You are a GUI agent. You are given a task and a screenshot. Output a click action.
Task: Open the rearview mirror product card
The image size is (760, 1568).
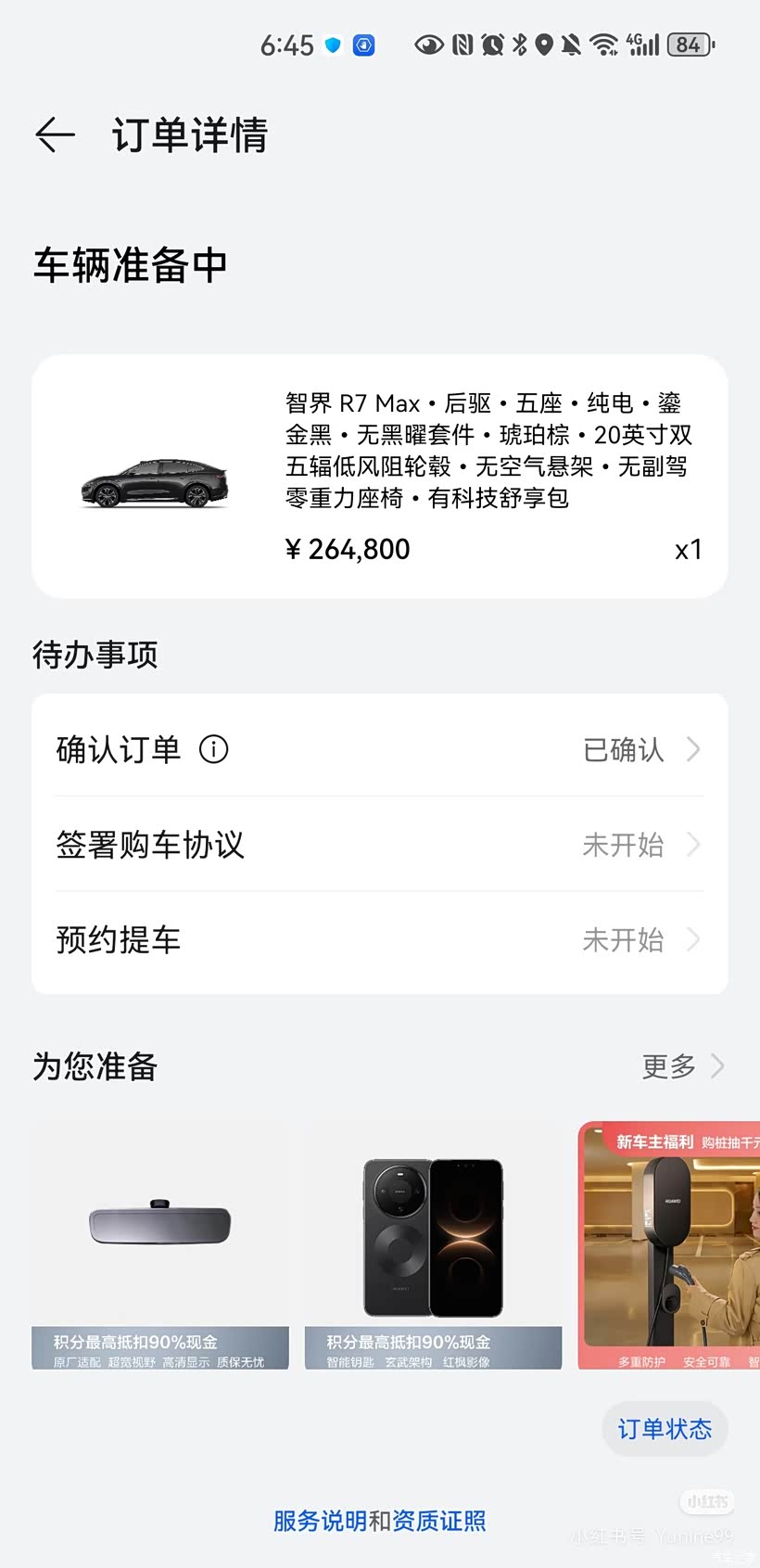160,1245
